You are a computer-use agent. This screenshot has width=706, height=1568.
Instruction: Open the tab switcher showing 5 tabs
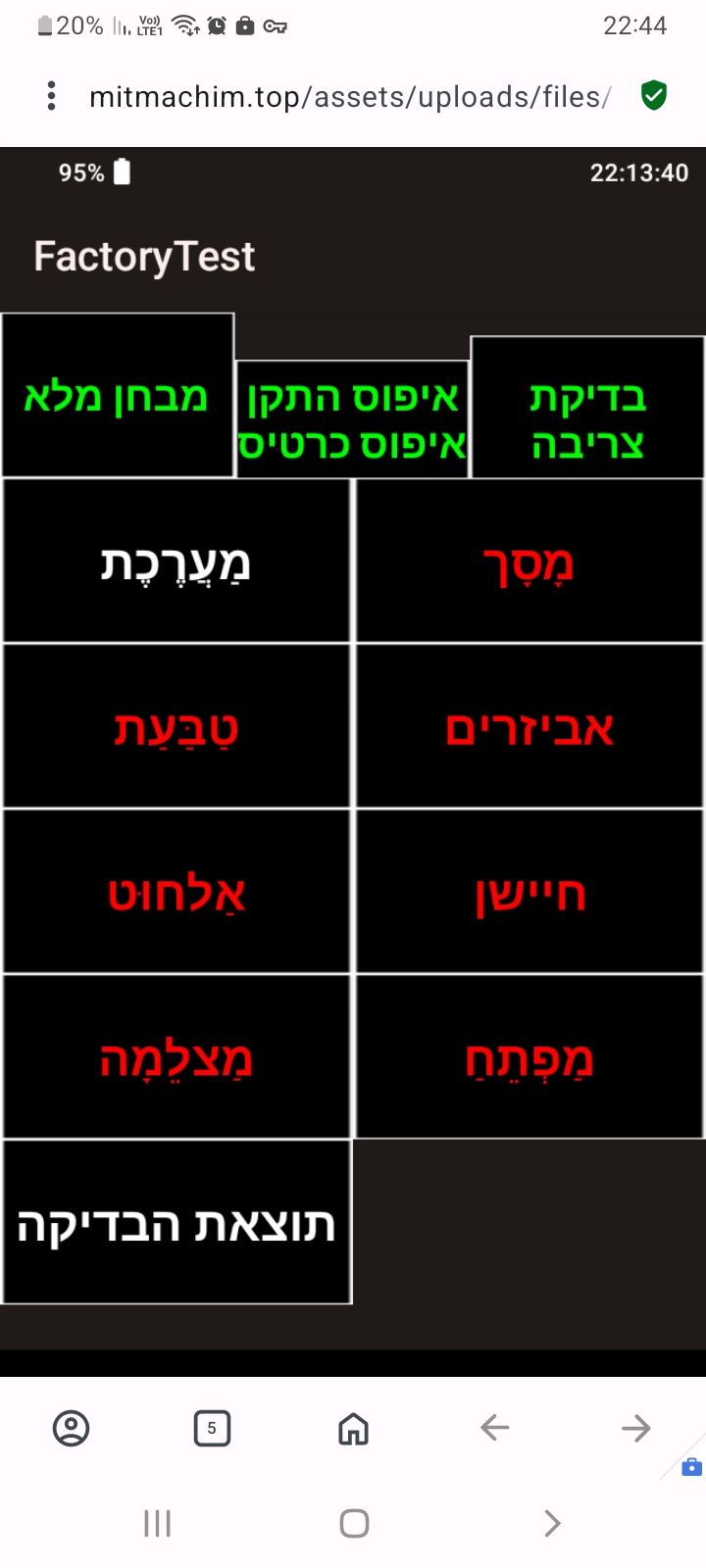pyautogui.click(x=212, y=1428)
